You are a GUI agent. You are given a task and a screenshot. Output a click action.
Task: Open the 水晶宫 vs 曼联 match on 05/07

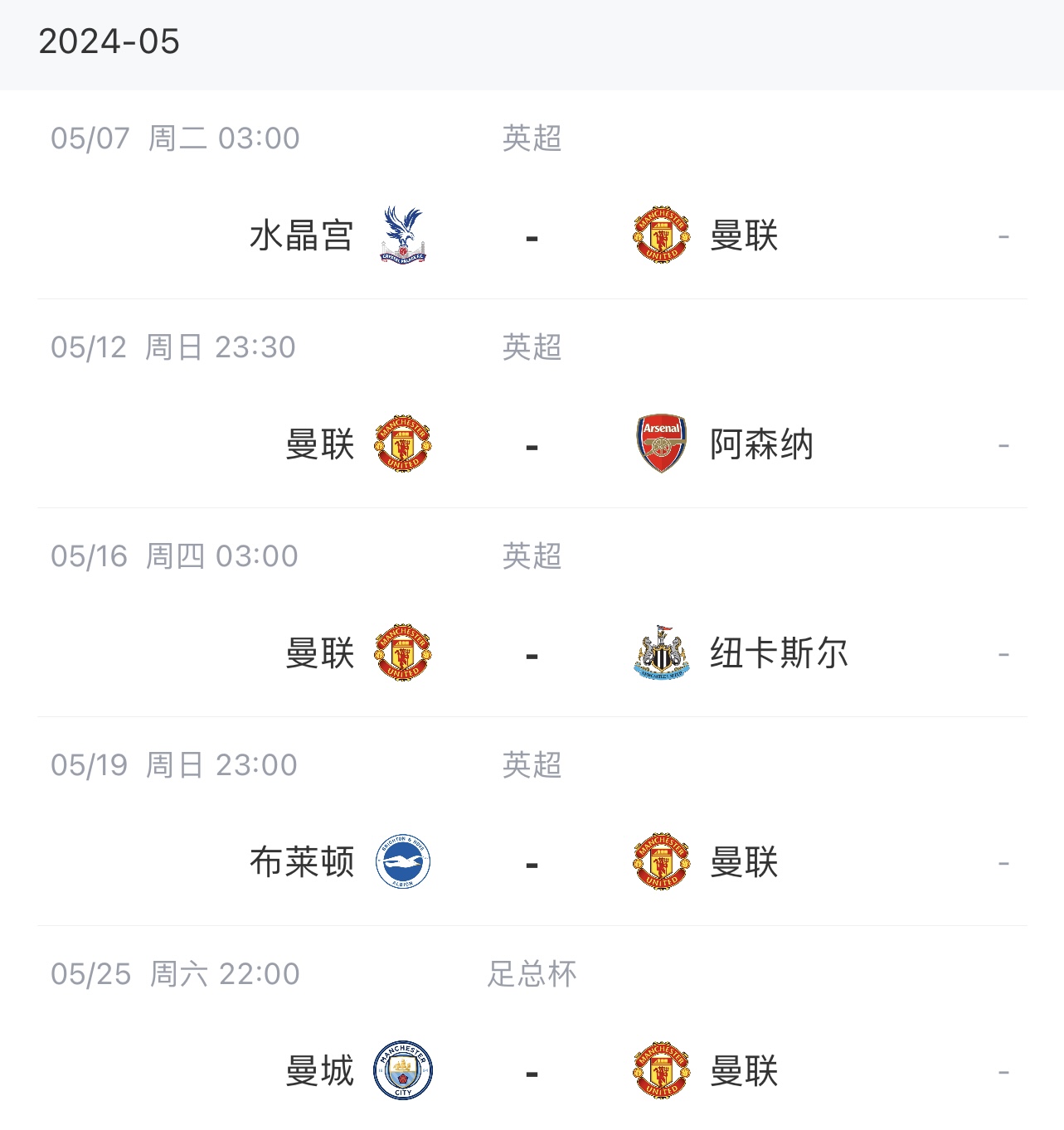[532, 236]
